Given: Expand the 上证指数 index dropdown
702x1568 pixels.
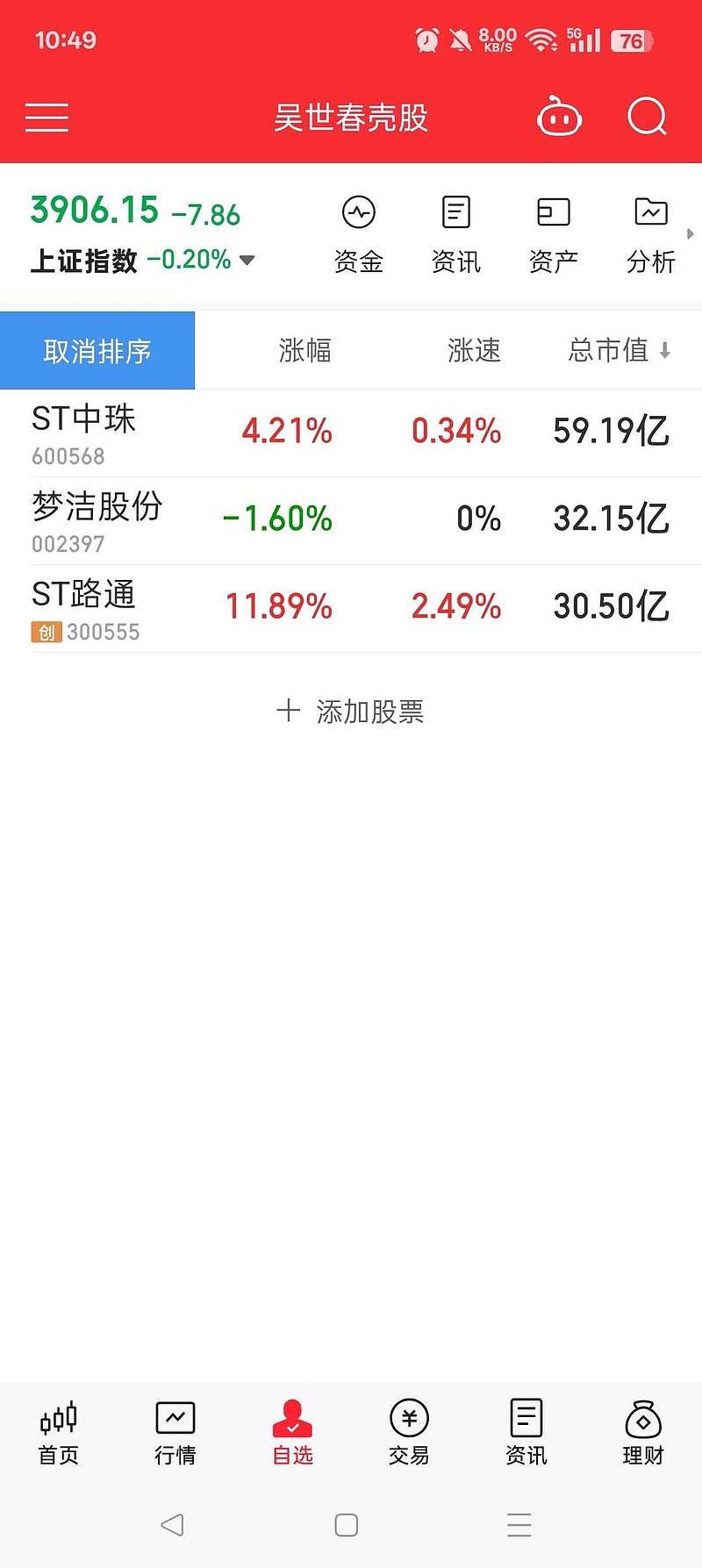Looking at the screenshot, I should point(247,260).
